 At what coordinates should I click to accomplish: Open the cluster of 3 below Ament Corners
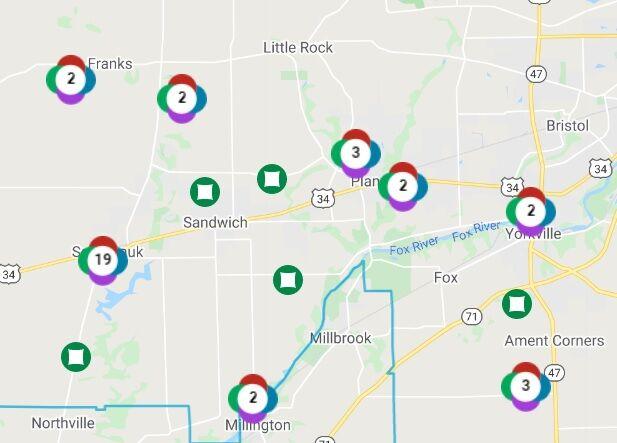pyautogui.click(x=526, y=386)
